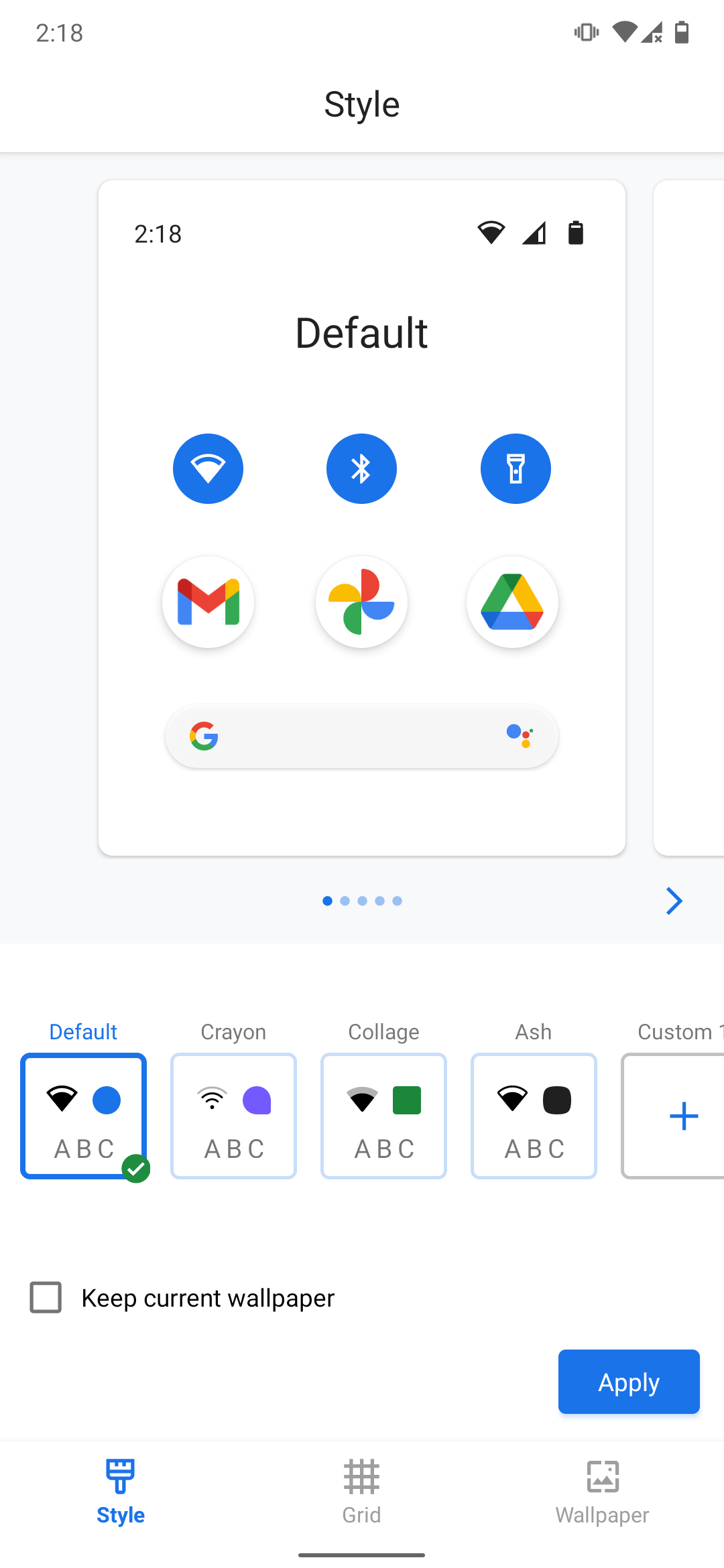Select the Ash style
The width and height of the screenshot is (724, 1568).
[x=534, y=1116]
